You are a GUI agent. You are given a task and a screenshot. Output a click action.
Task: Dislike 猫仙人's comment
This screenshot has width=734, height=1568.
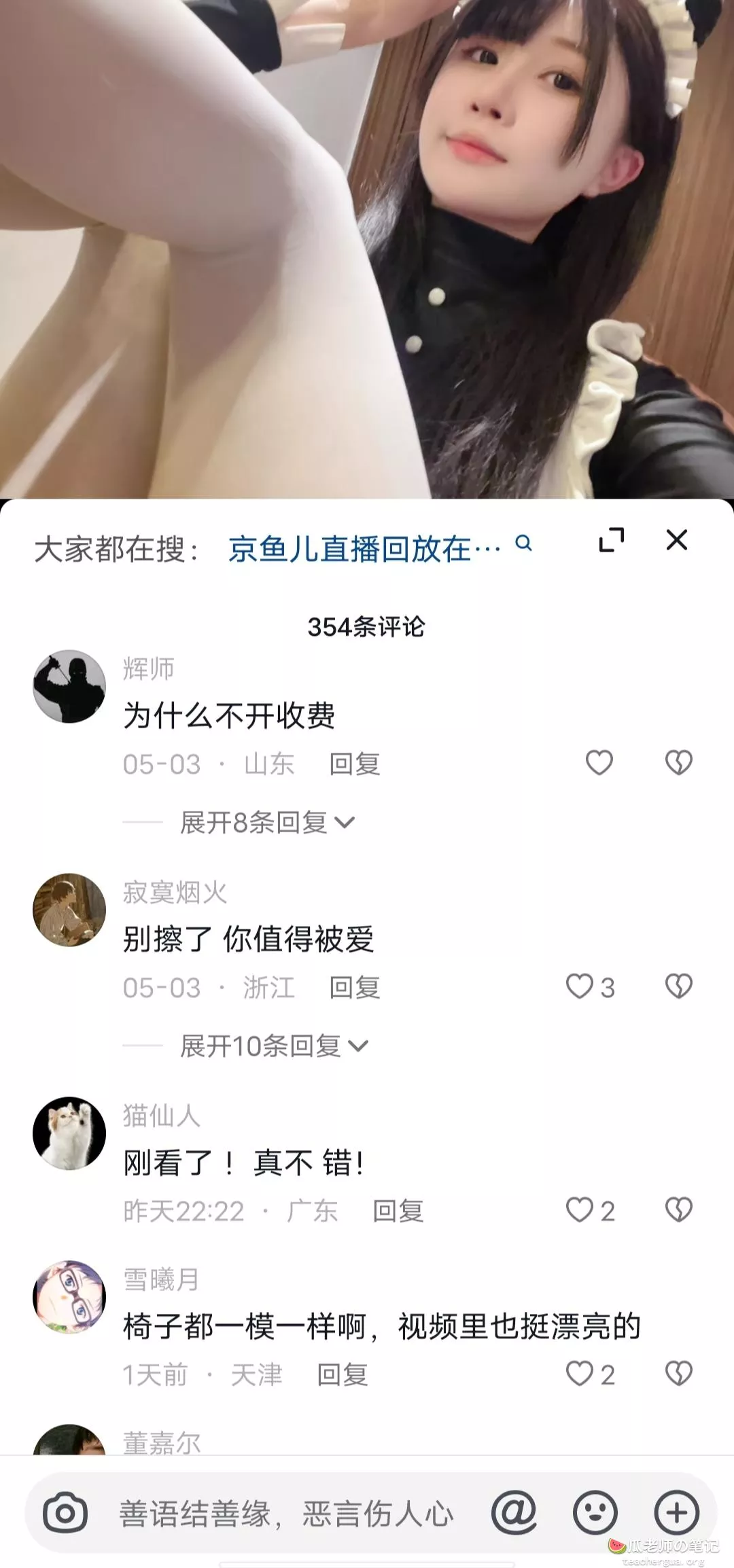click(x=678, y=1210)
